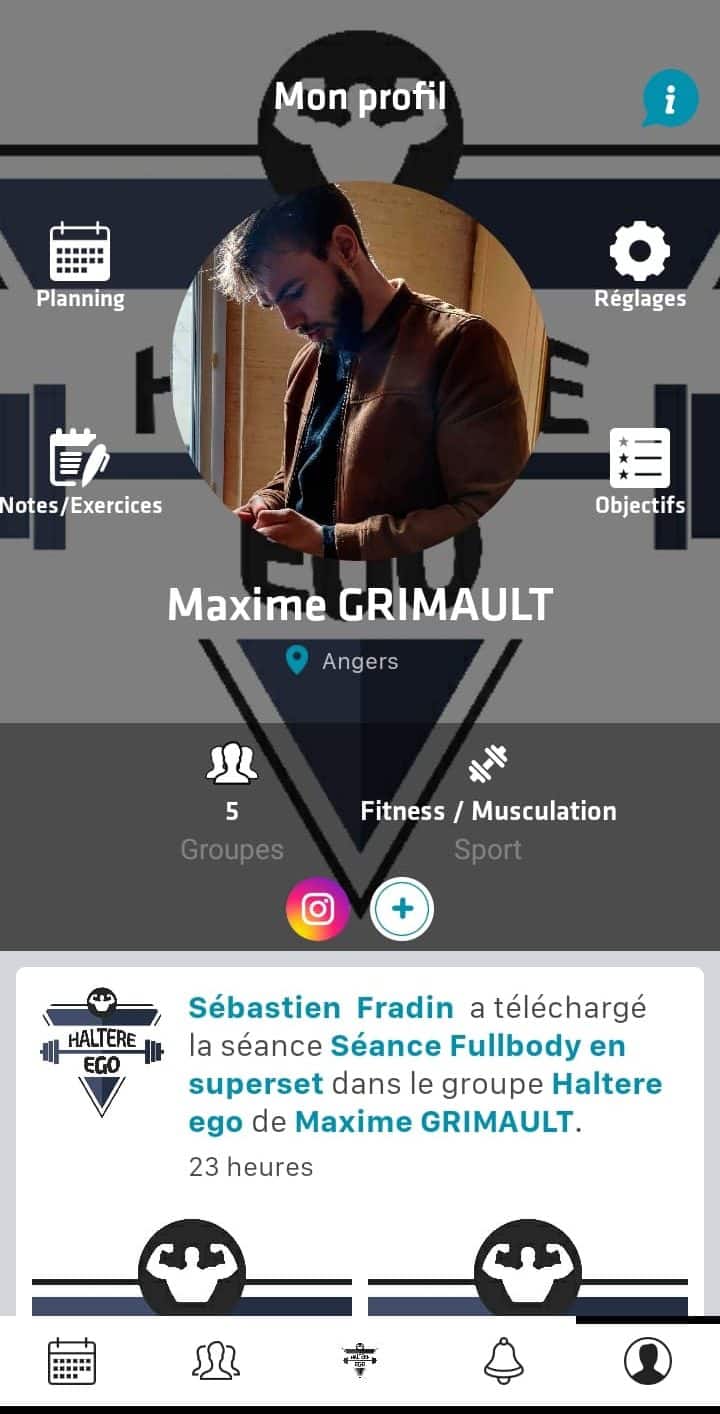Switch to the groups tab in bottom bar
The height and width of the screenshot is (1414, 720).
(x=216, y=1360)
